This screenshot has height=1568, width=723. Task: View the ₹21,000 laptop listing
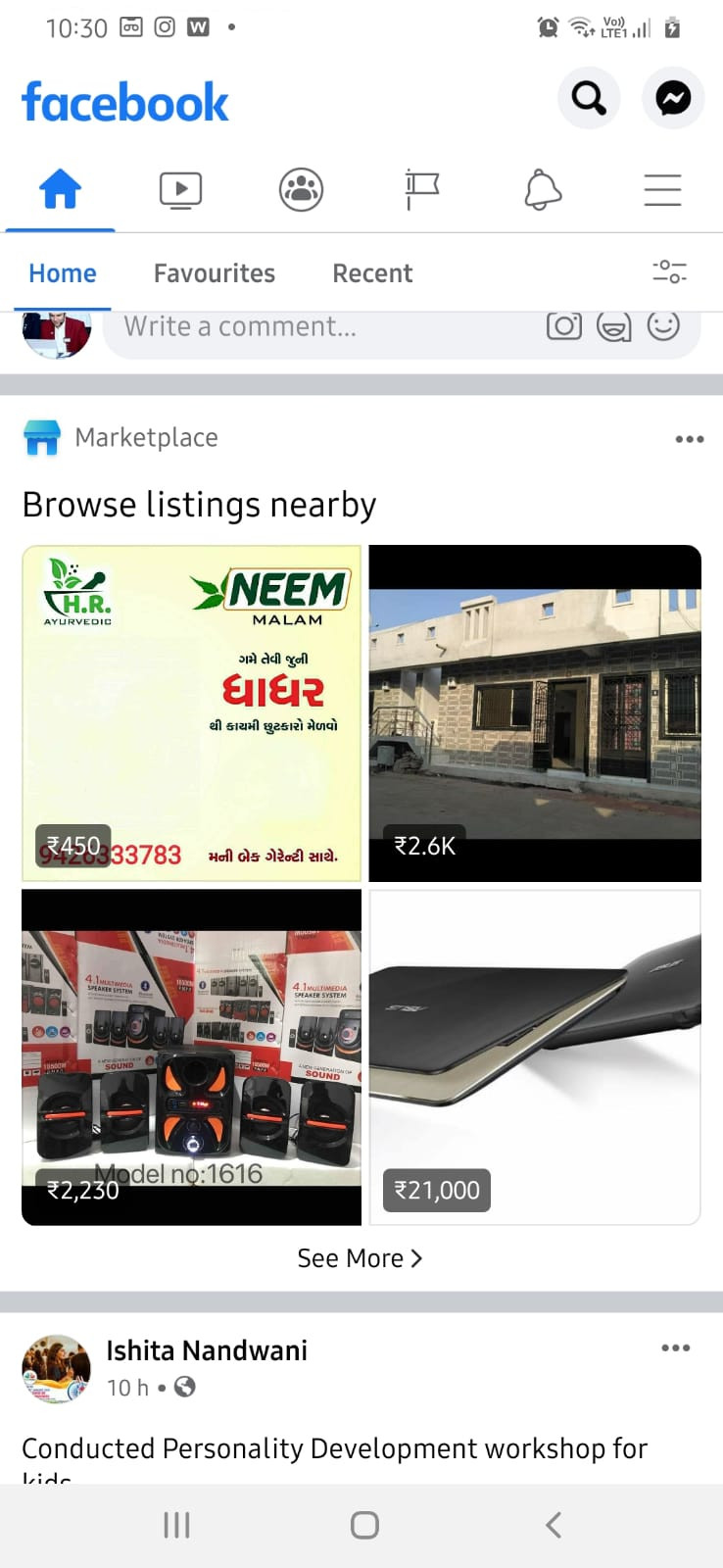point(535,1057)
